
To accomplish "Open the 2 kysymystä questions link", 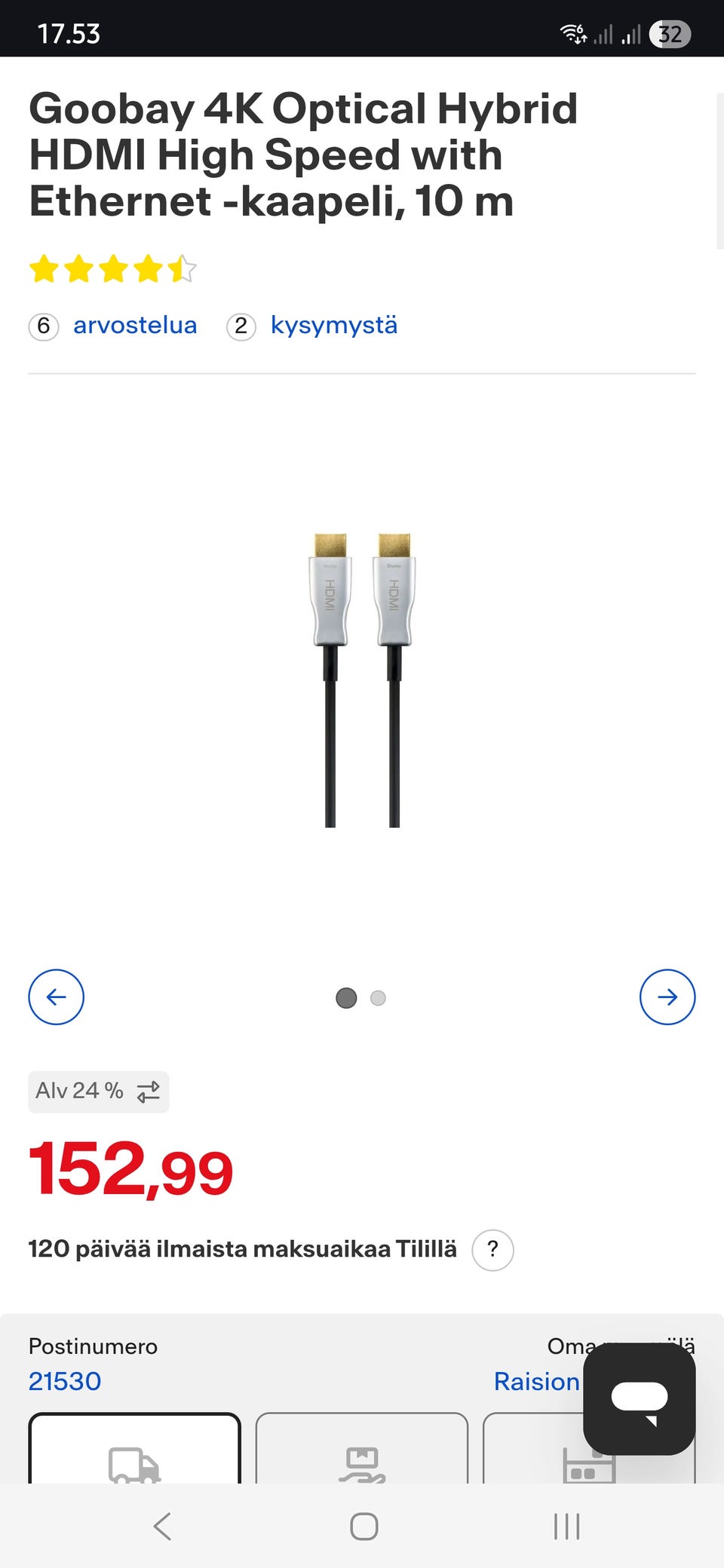I will click(x=333, y=326).
